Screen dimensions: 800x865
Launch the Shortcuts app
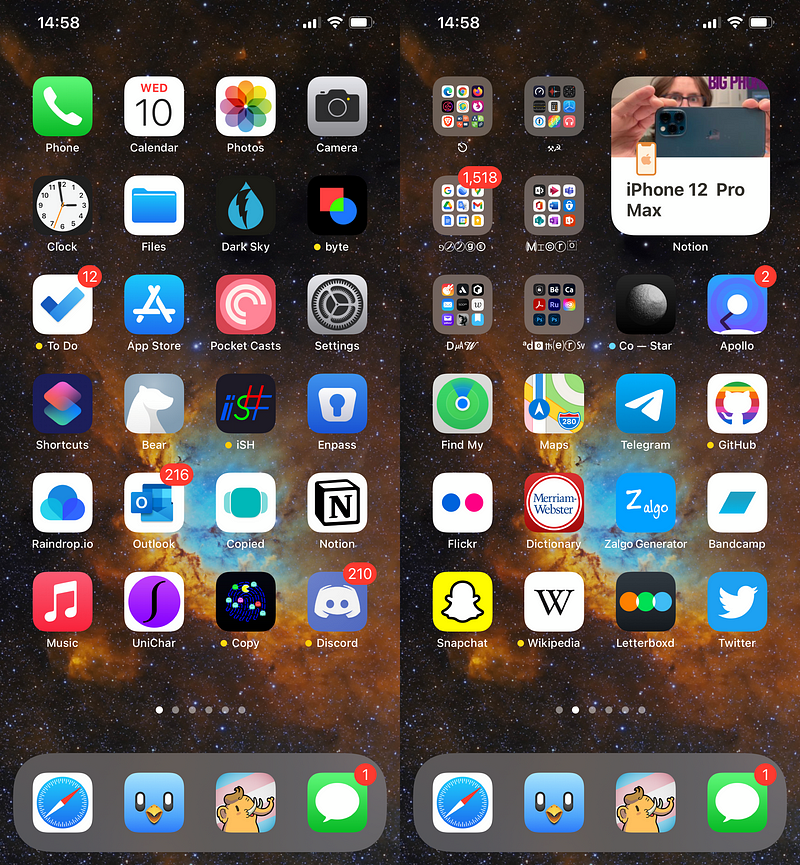click(62, 404)
